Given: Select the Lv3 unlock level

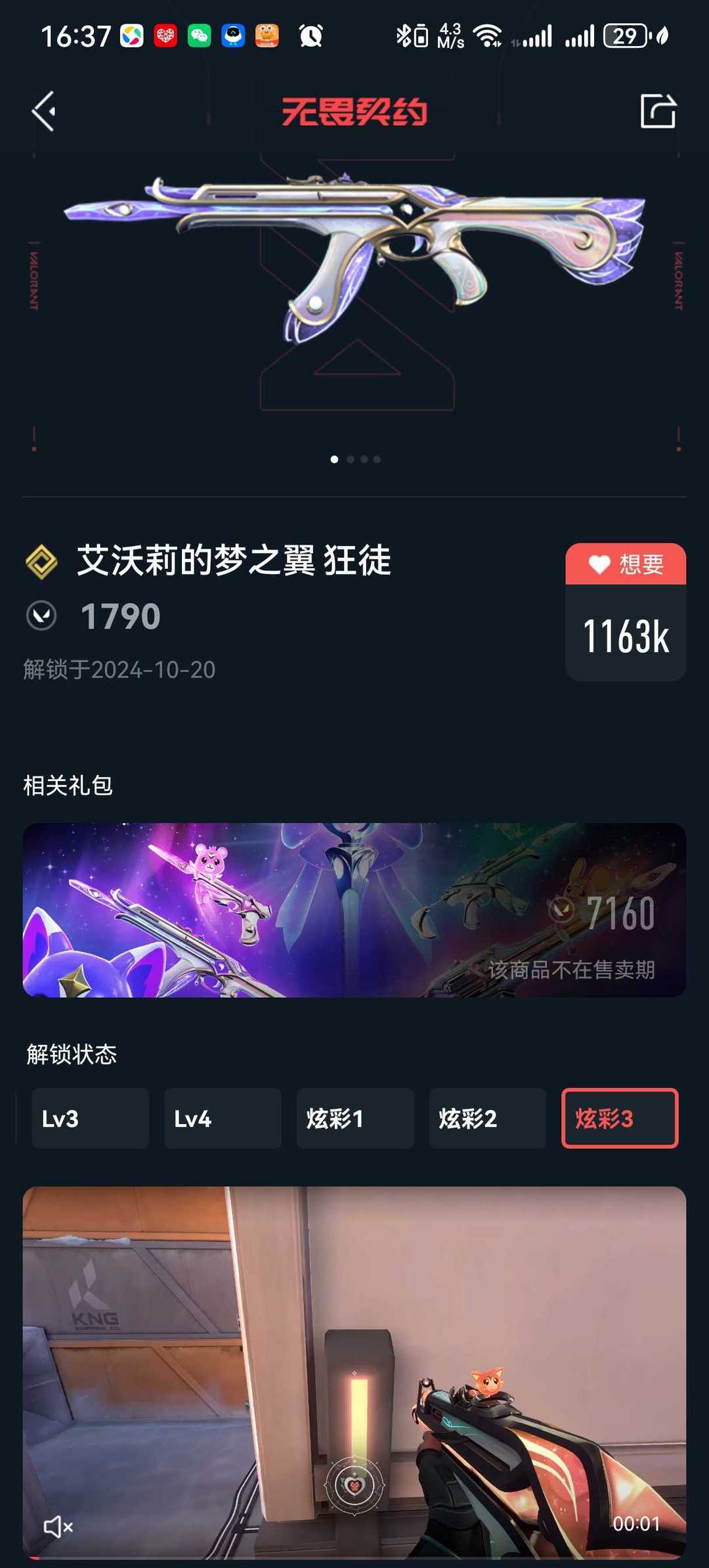Looking at the screenshot, I should click(x=91, y=1118).
